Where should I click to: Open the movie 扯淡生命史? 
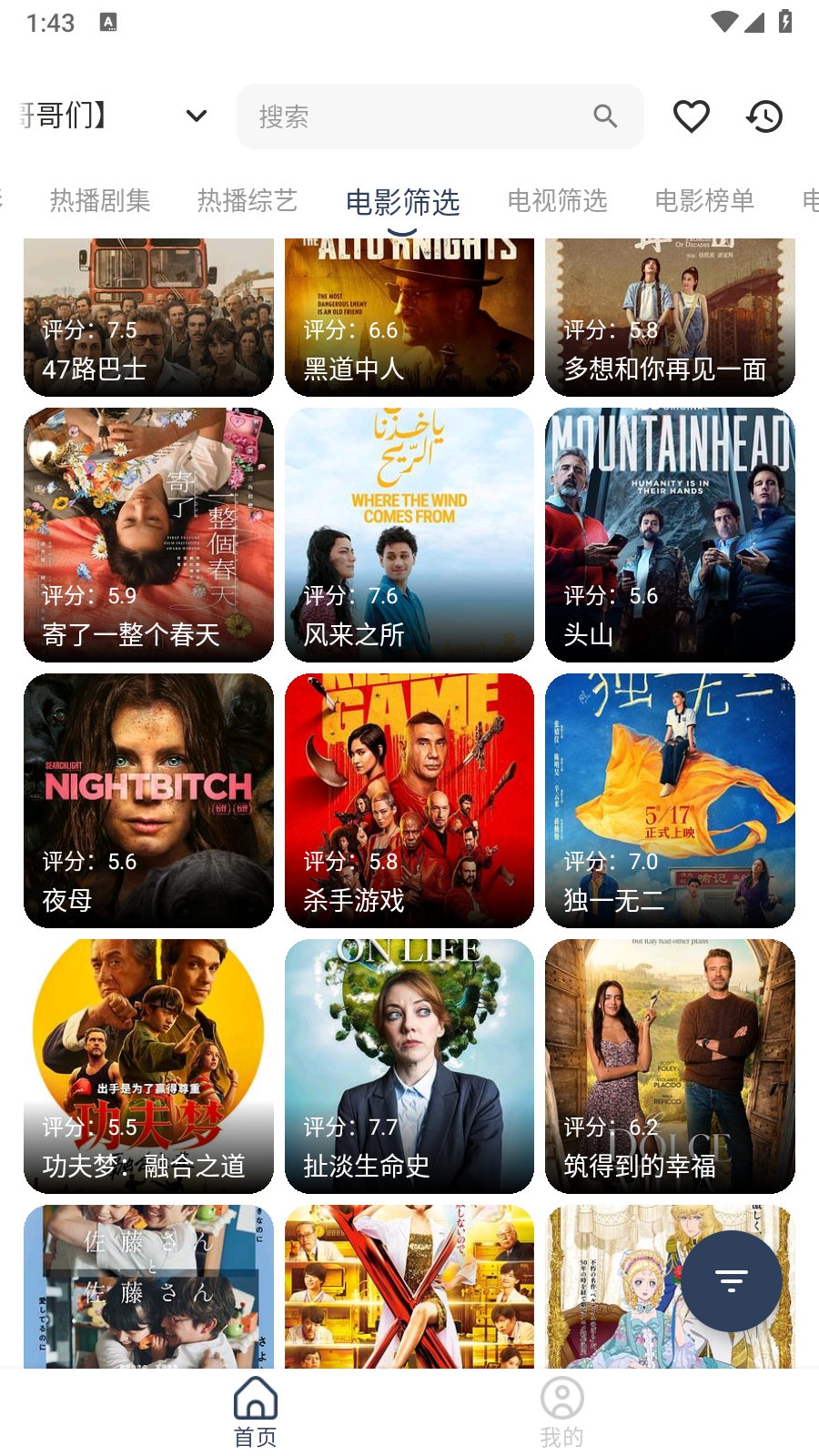pos(409,1067)
